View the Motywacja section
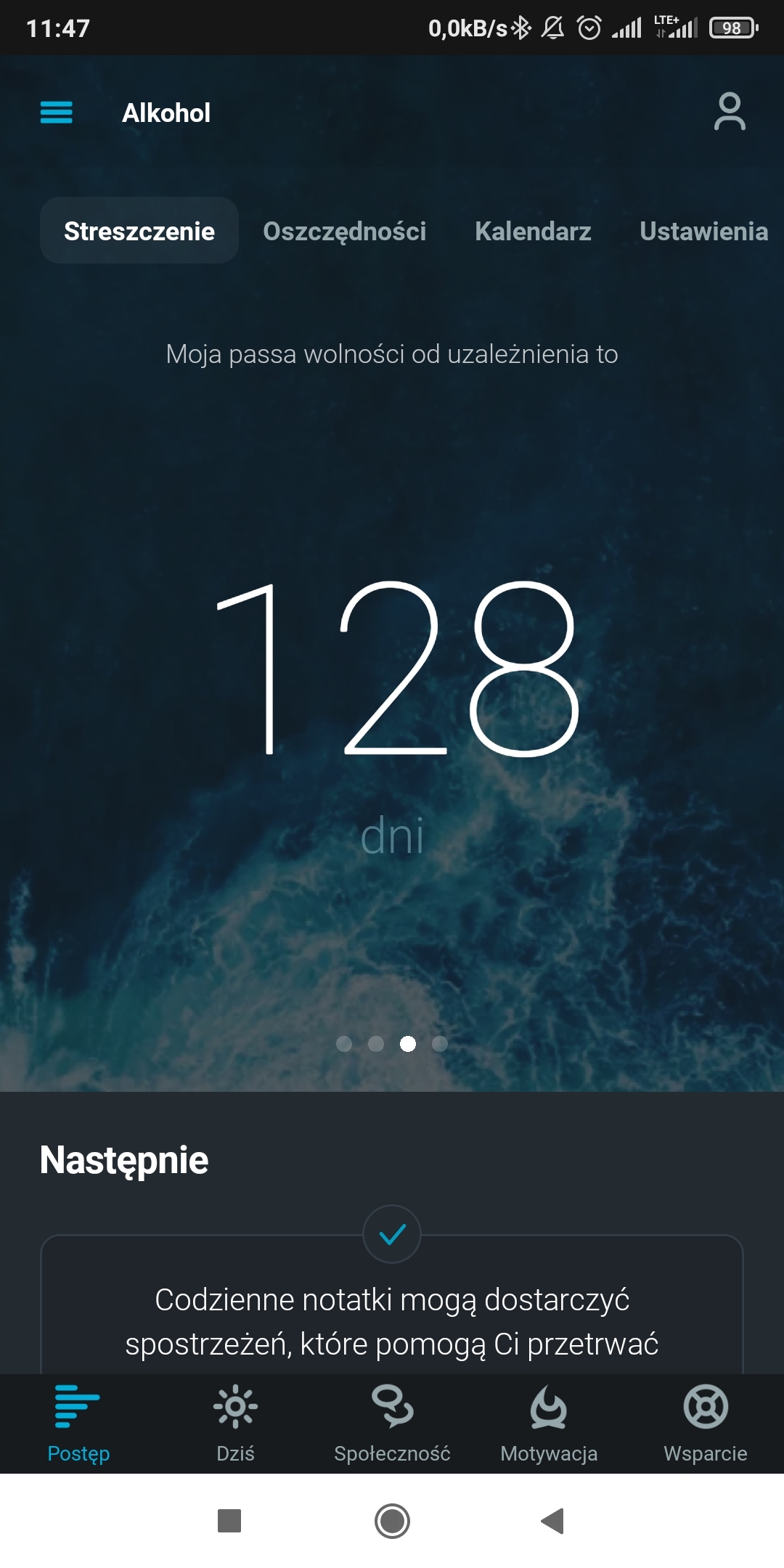This screenshot has height=1568, width=784. (549, 1423)
